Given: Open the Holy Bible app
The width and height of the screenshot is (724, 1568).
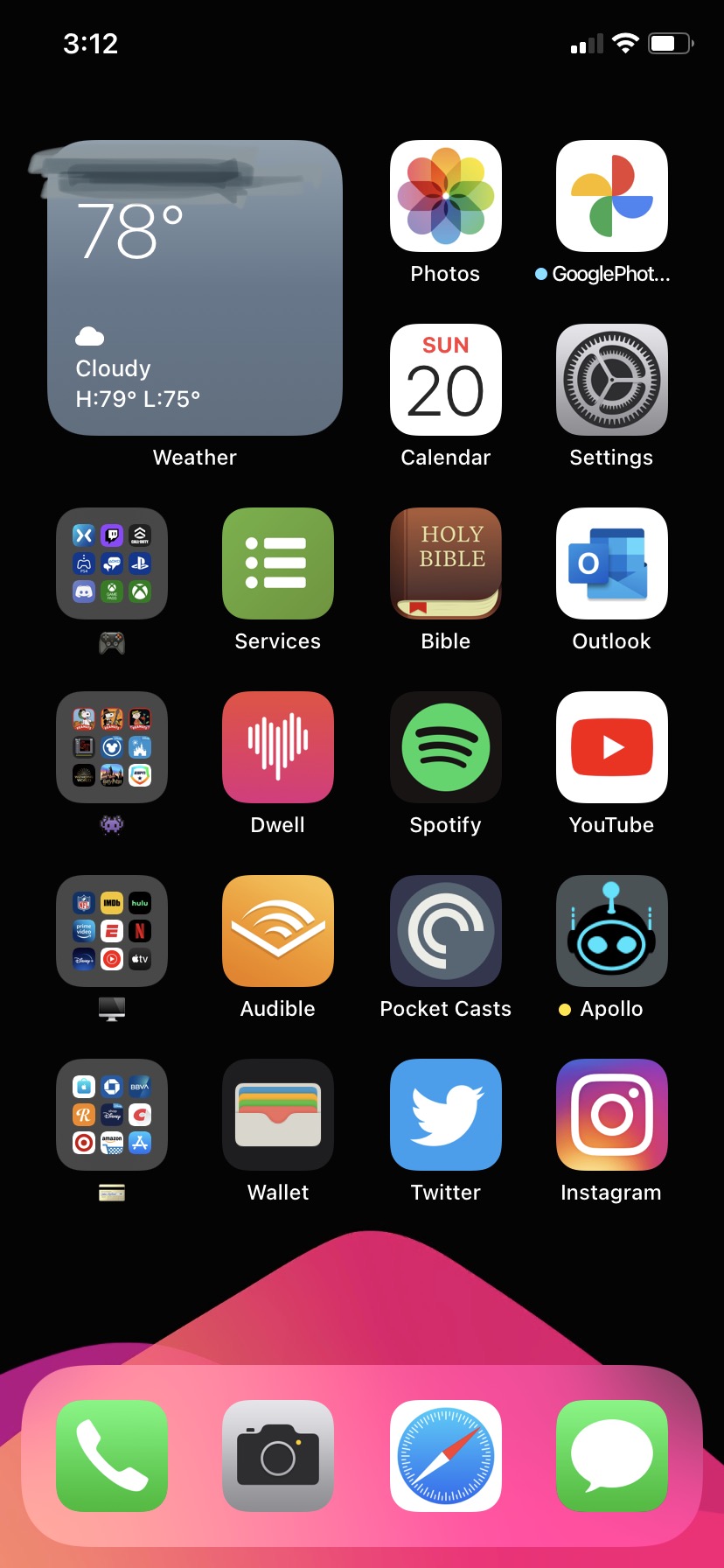Looking at the screenshot, I should 446,563.
